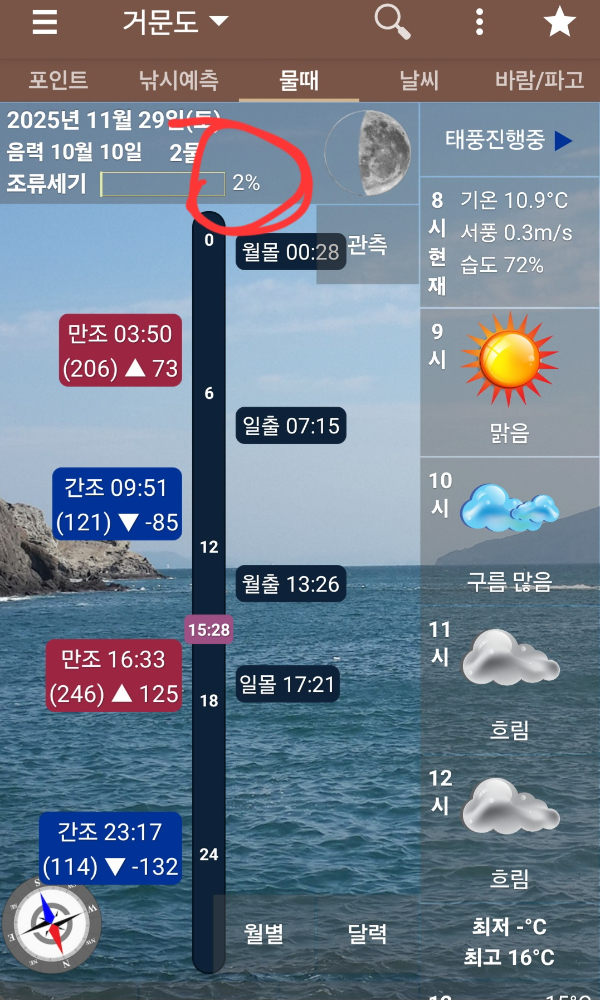Open the three-dot overflow menu
Screen dimensions: 600x1000
coord(480,22)
